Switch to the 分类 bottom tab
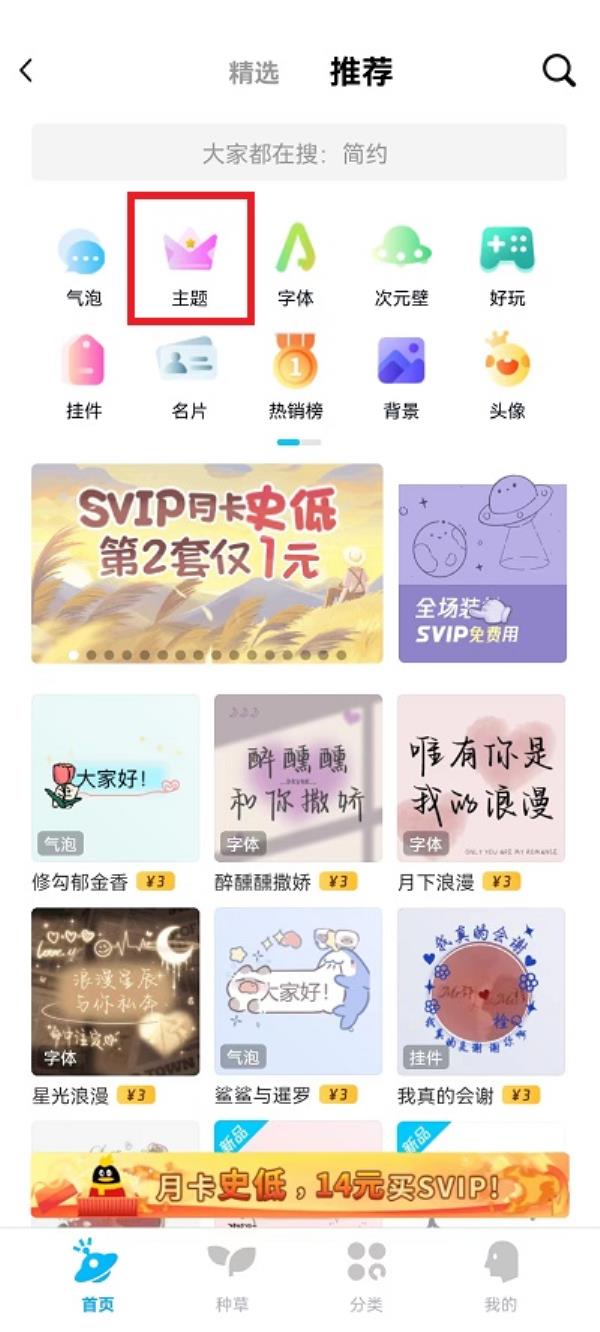 click(367, 1275)
